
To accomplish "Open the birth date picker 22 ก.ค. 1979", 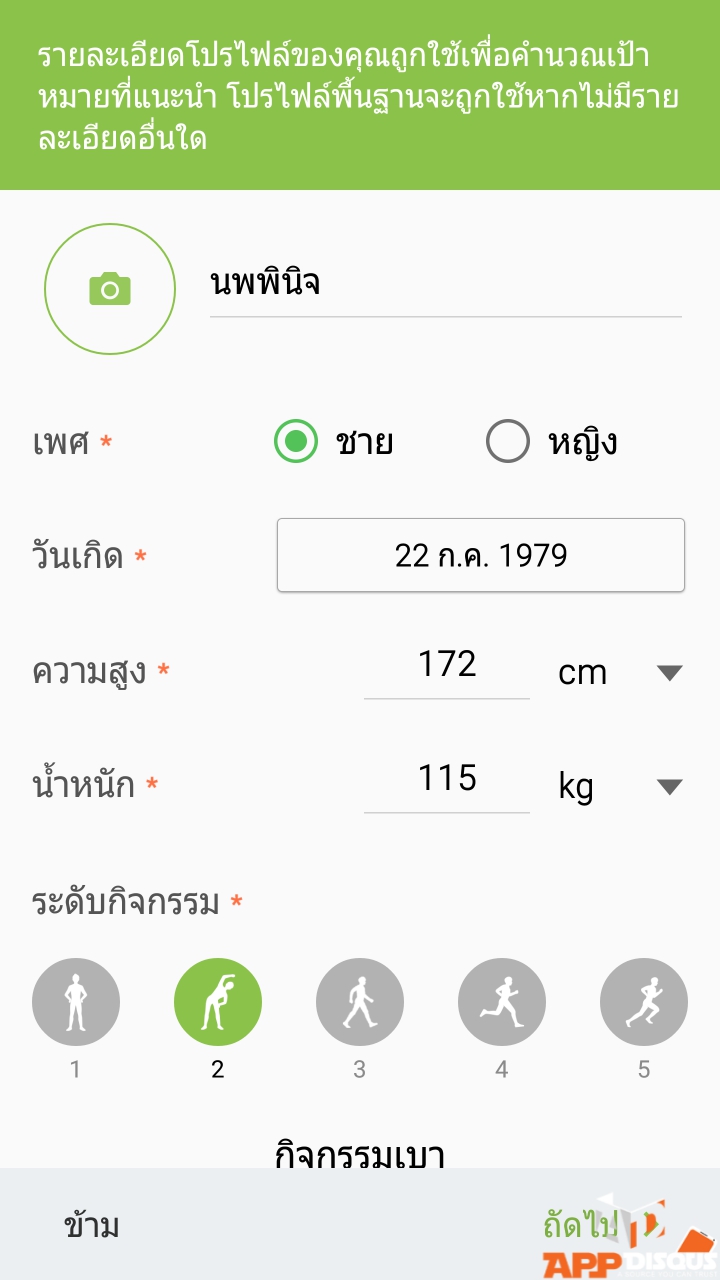I will [480, 555].
